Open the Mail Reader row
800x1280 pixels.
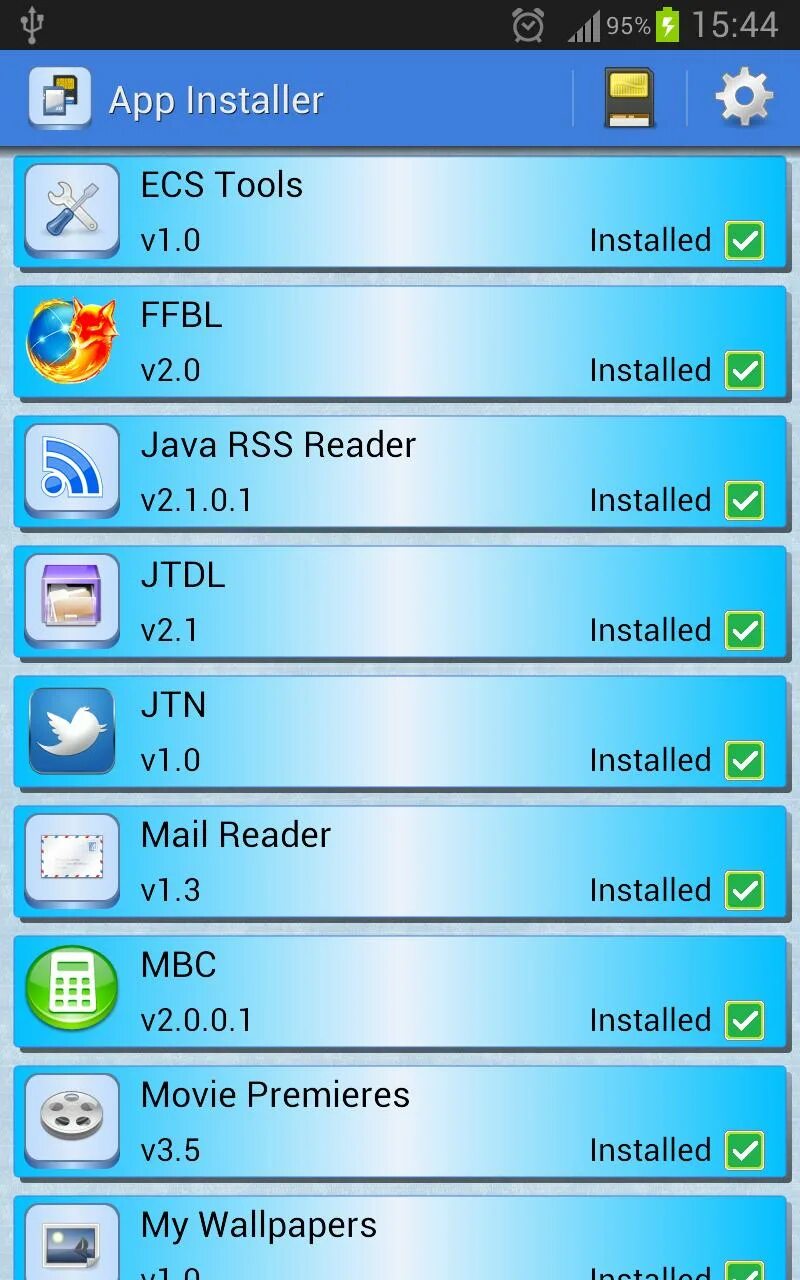[x=400, y=862]
